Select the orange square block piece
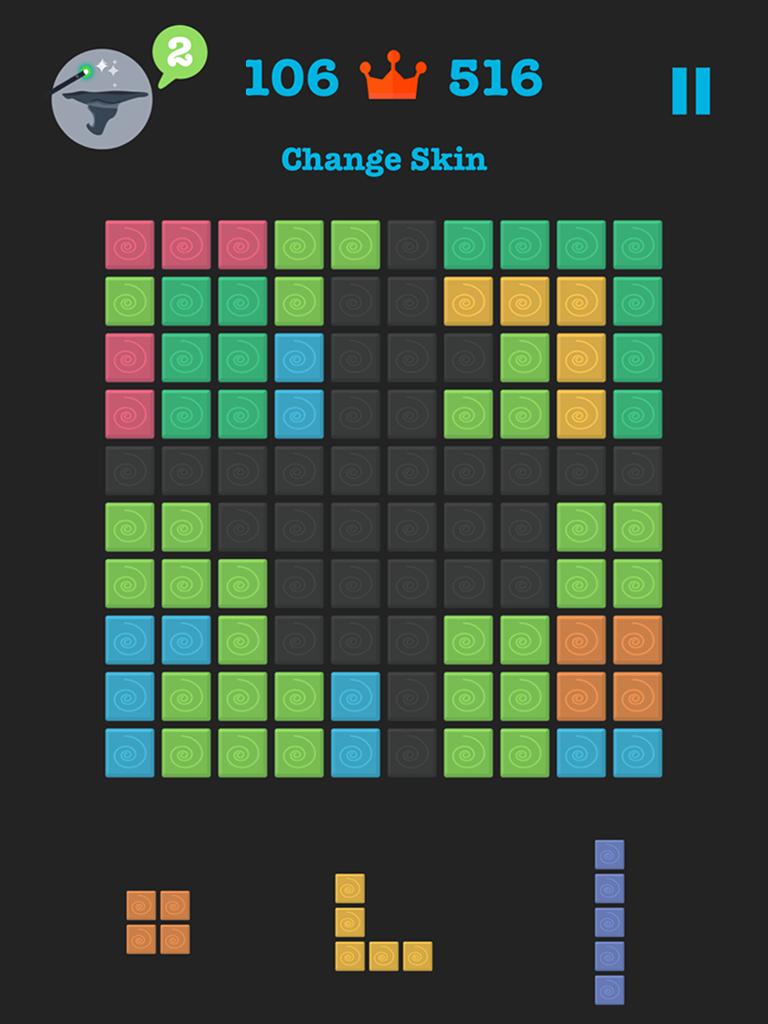This screenshot has height=1024, width=768. pos(158,922)
